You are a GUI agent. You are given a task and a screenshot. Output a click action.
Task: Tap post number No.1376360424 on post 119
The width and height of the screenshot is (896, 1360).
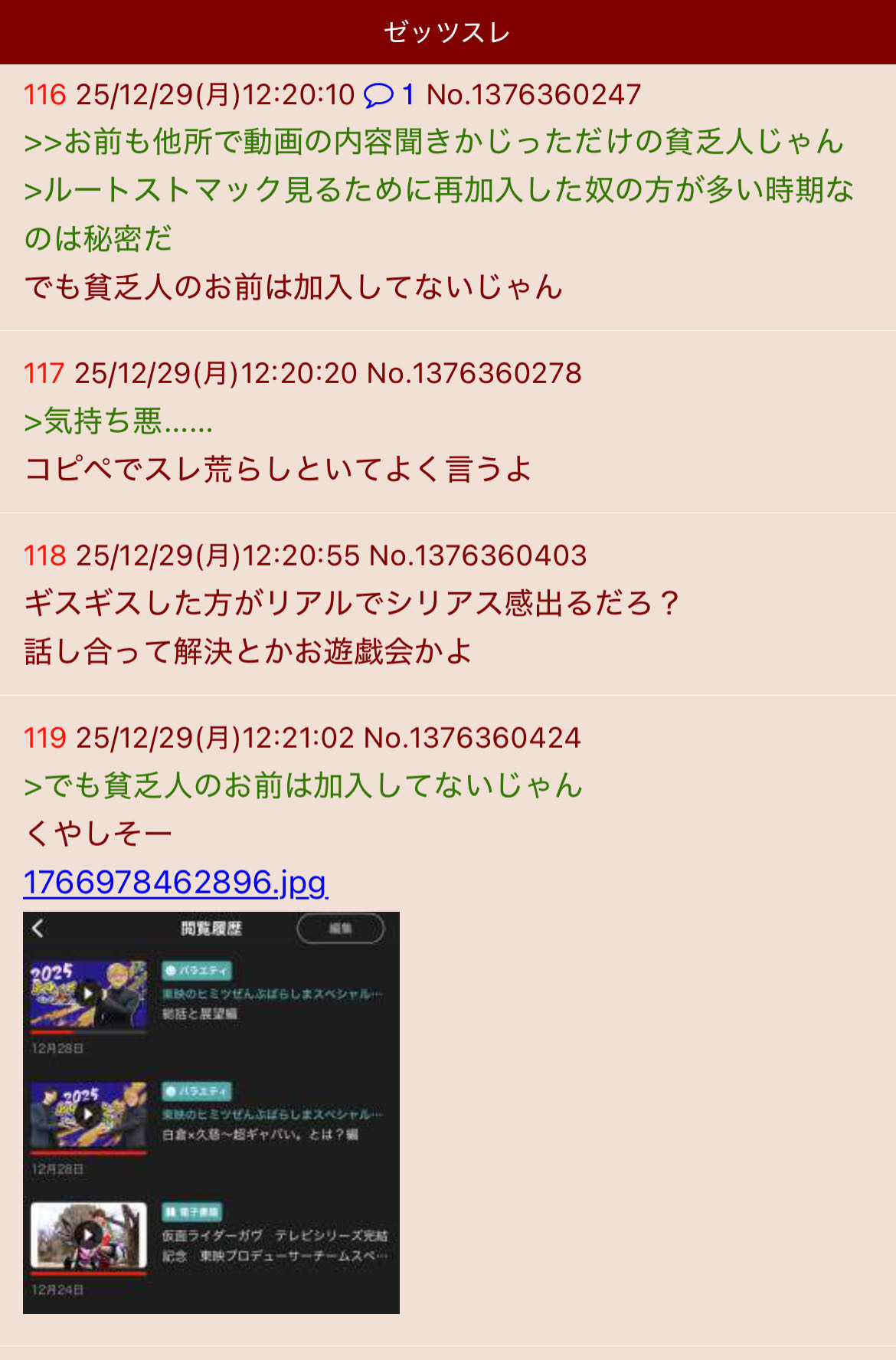472,739
